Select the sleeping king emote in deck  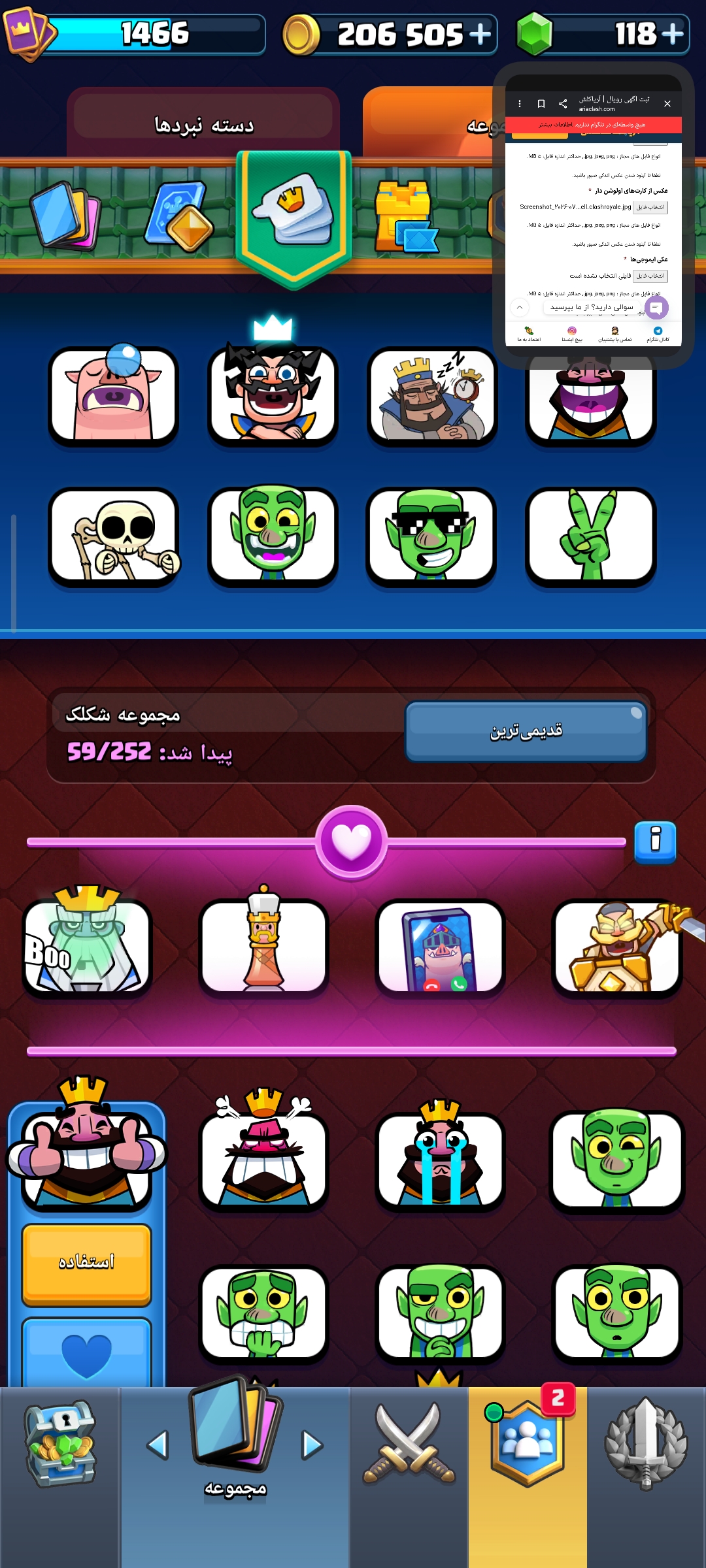432,396
